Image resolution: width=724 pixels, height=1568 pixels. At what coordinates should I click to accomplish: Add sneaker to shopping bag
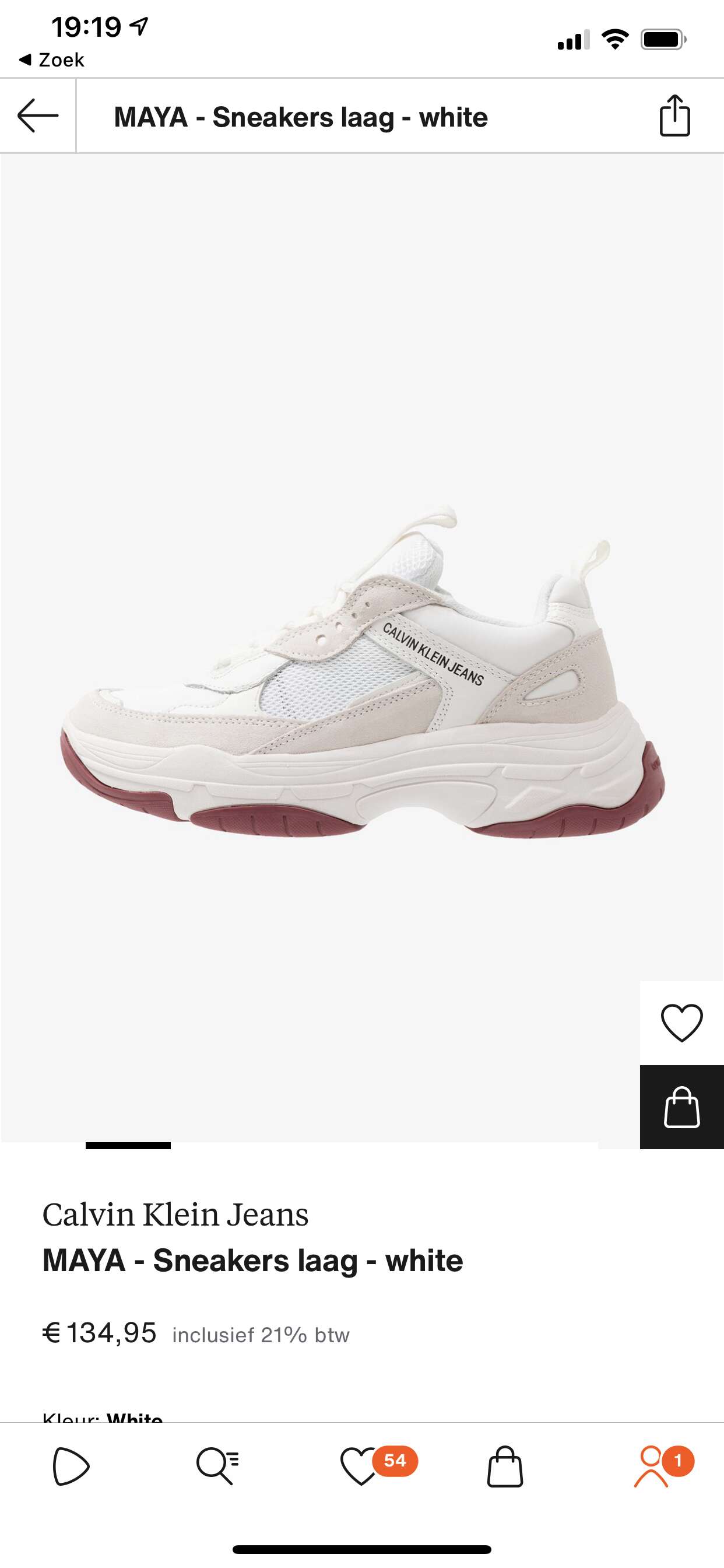pyautogui.click(x=681, y=1107)
